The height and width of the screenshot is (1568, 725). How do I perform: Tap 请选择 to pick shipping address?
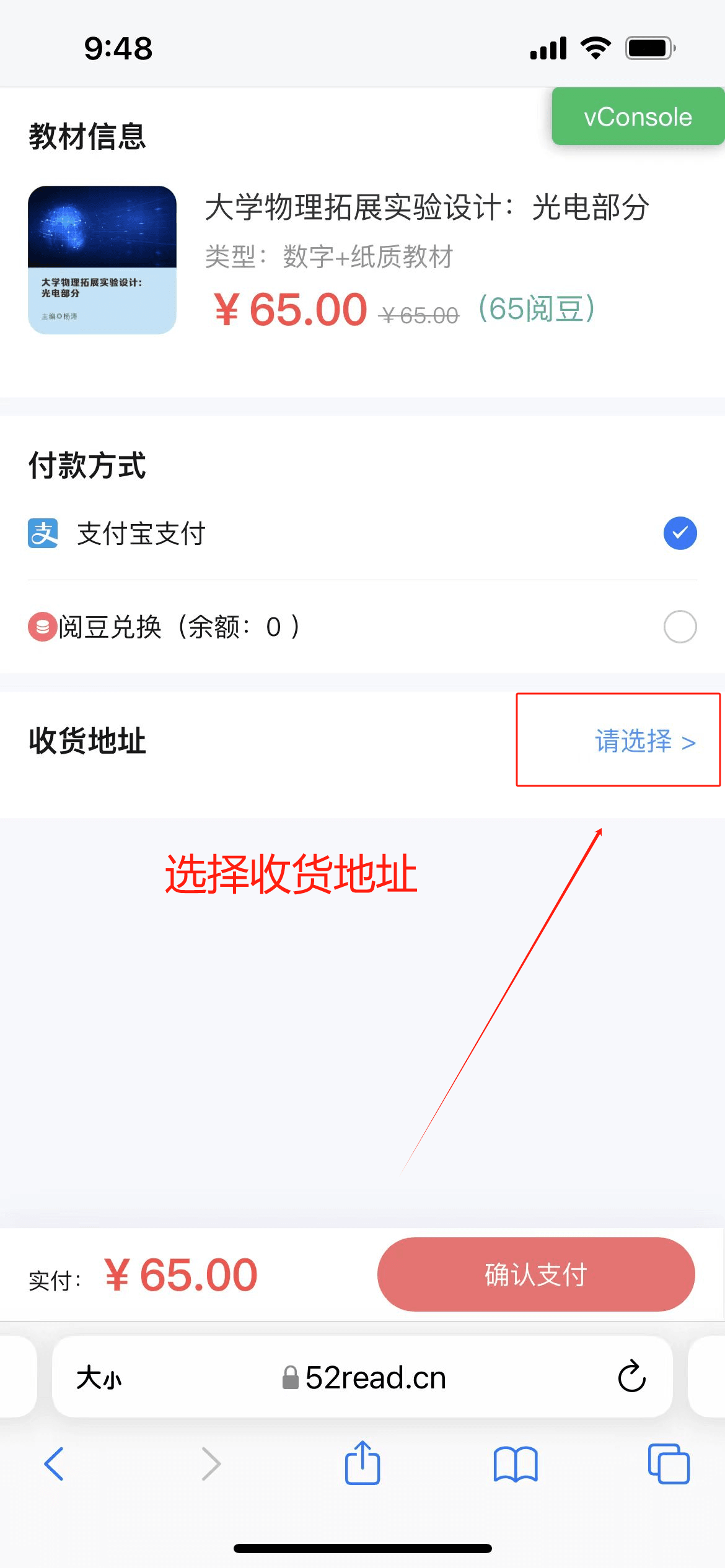pyautogui.click(x=644, y=741)
